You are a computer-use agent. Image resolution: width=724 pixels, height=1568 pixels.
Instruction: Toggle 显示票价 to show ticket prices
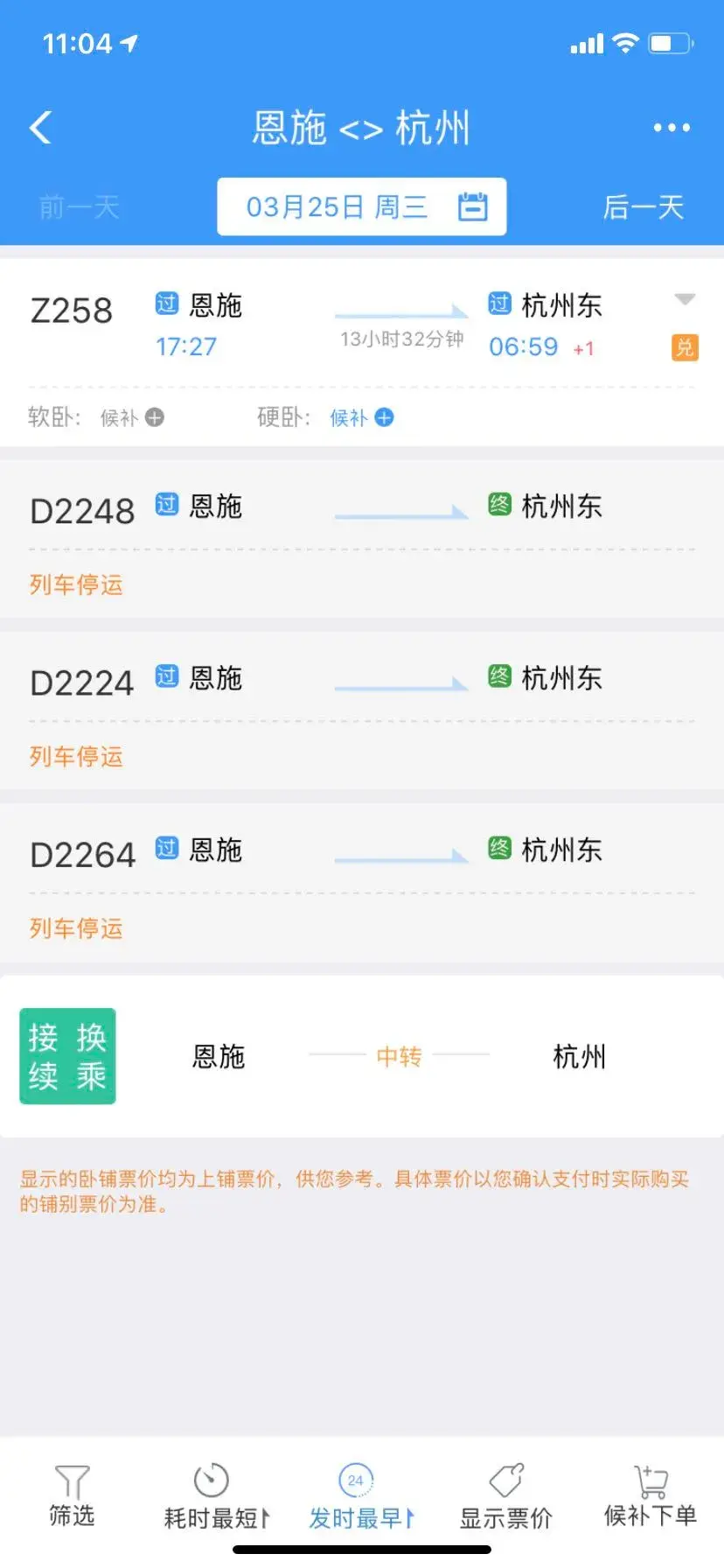click(506, 1496)
